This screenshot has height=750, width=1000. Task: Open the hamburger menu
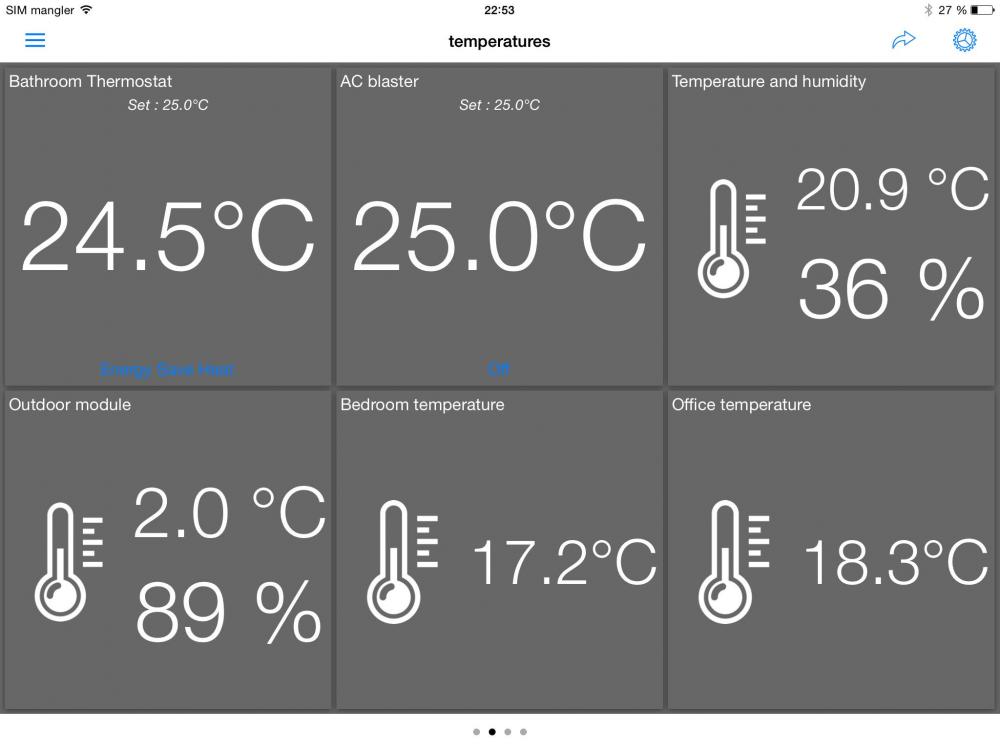click(x=35, y=41)
